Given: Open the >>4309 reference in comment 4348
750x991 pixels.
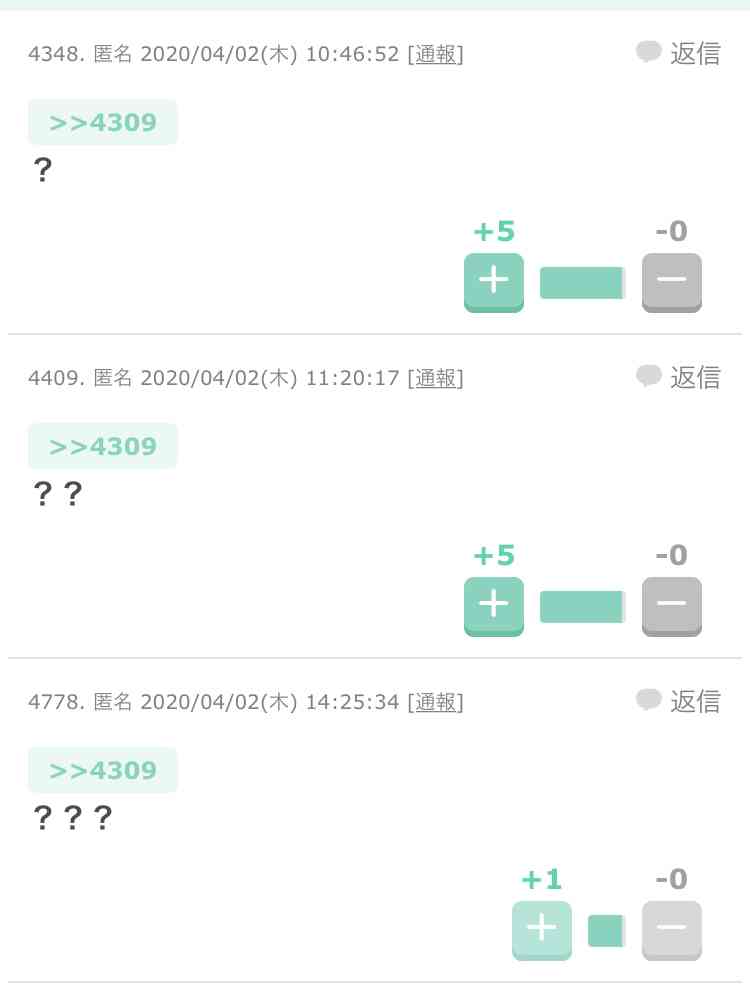Looking at the screenshot, I should tap(103, 123).
